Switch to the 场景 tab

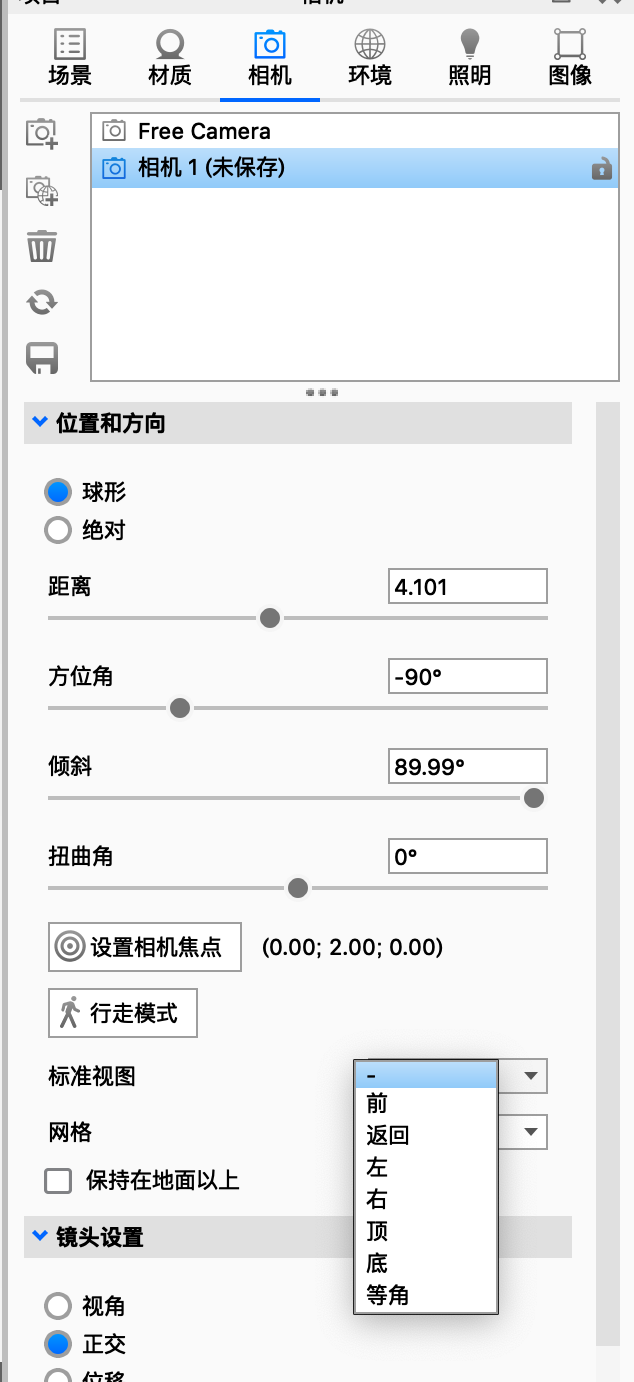coord(70,58)
